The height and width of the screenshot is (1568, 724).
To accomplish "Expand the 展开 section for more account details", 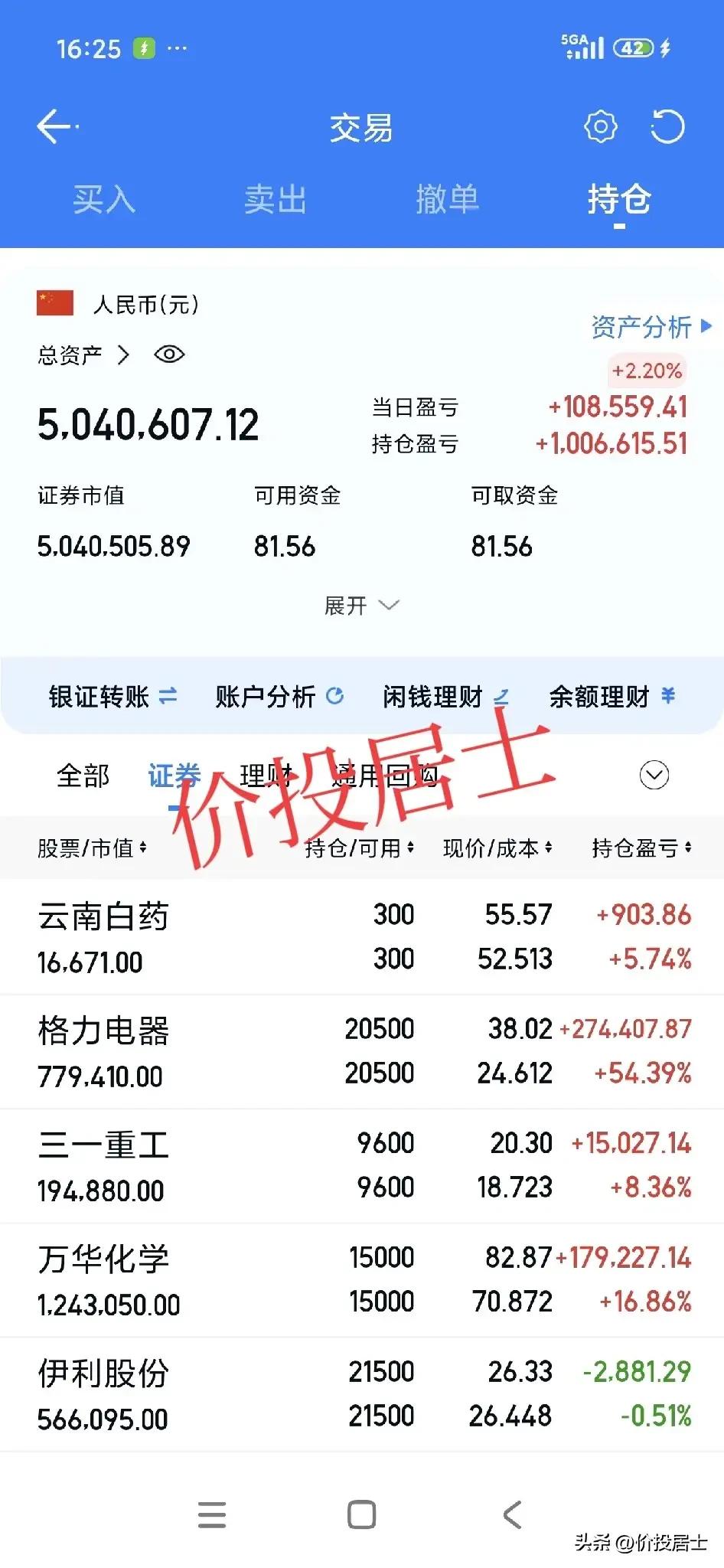I will [x=361, y=605].
